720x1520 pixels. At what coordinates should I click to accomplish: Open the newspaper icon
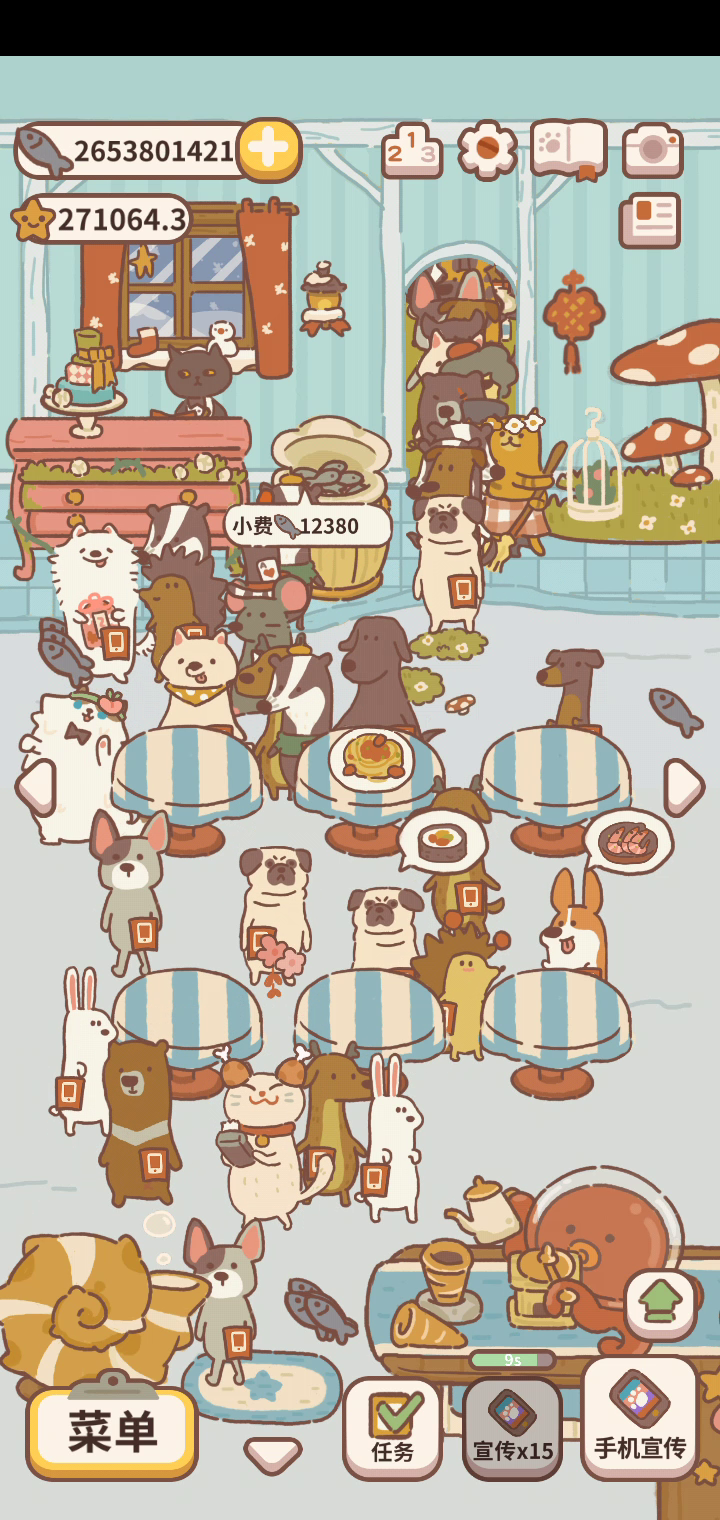650,219
